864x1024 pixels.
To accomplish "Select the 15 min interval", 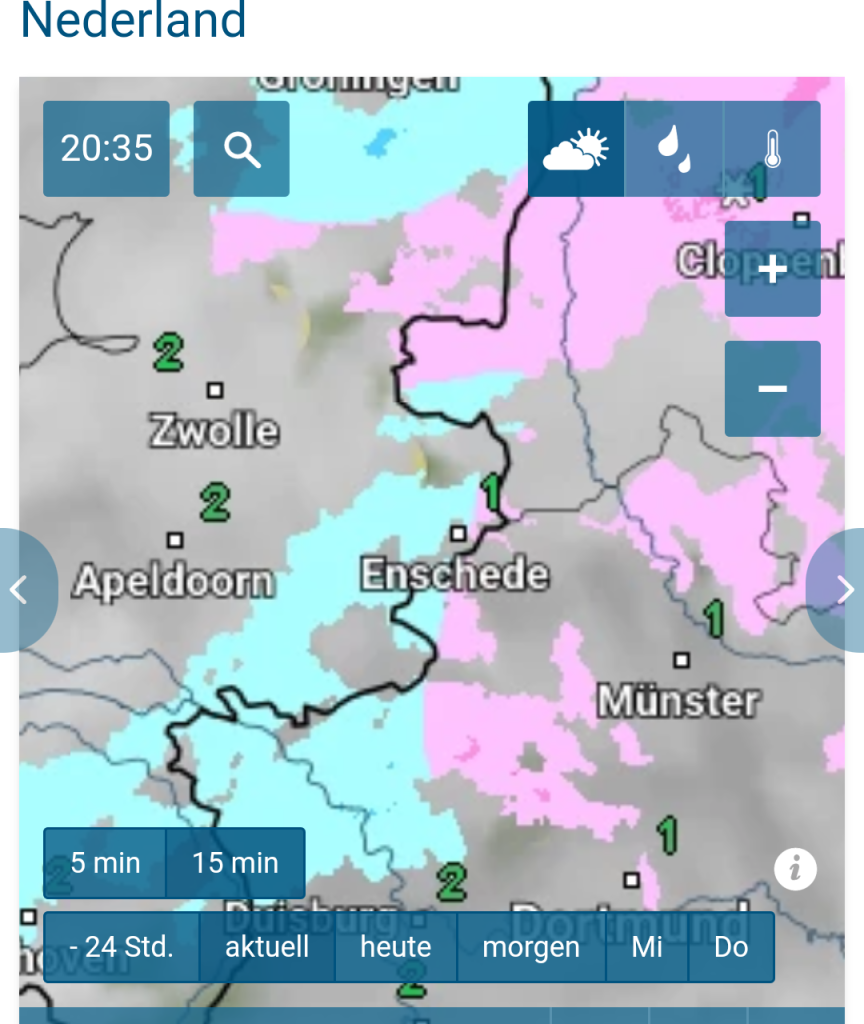I will 236,863.
